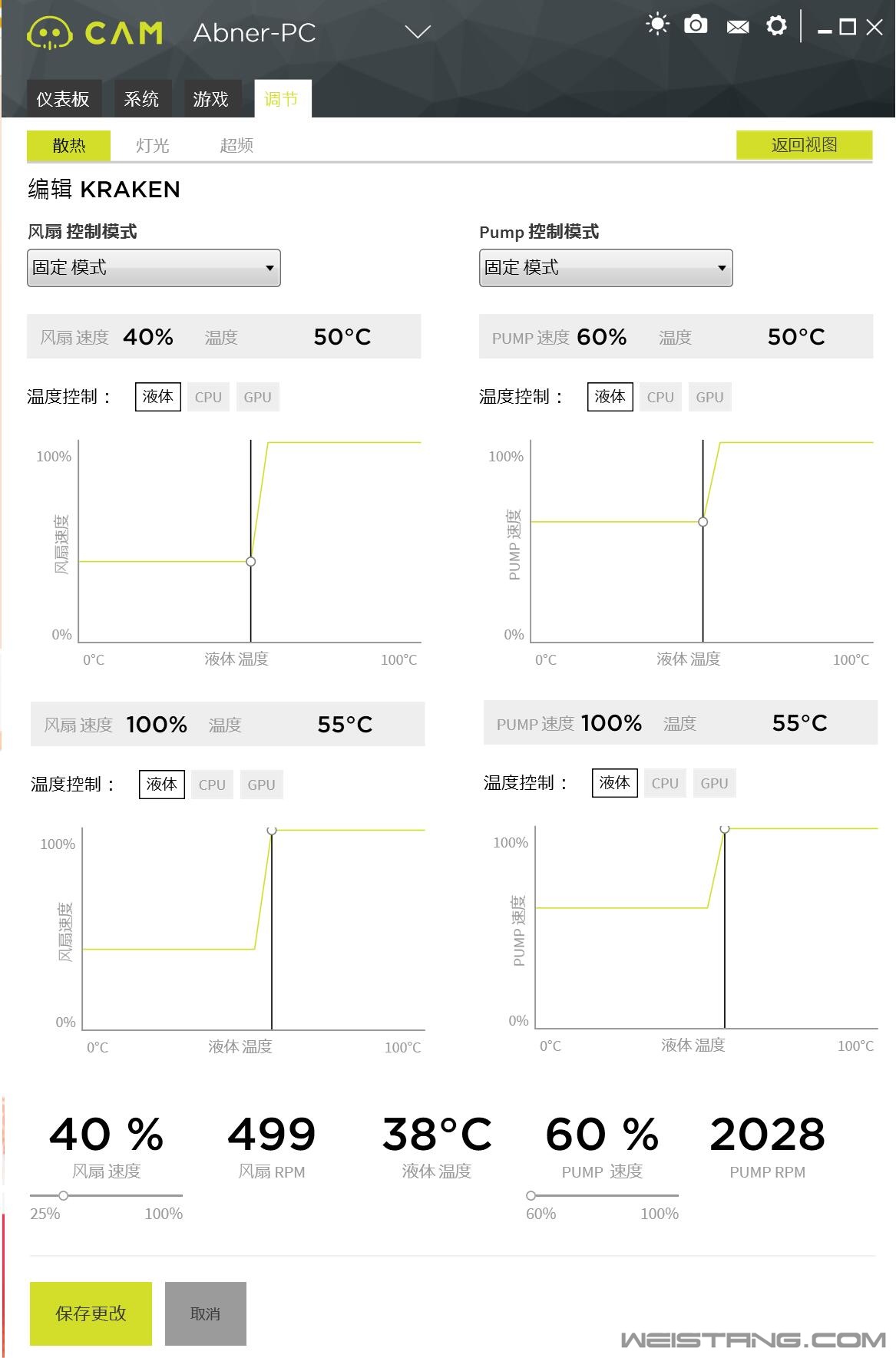
Task: Close the CAM window
Action: [x=874, y=28]
